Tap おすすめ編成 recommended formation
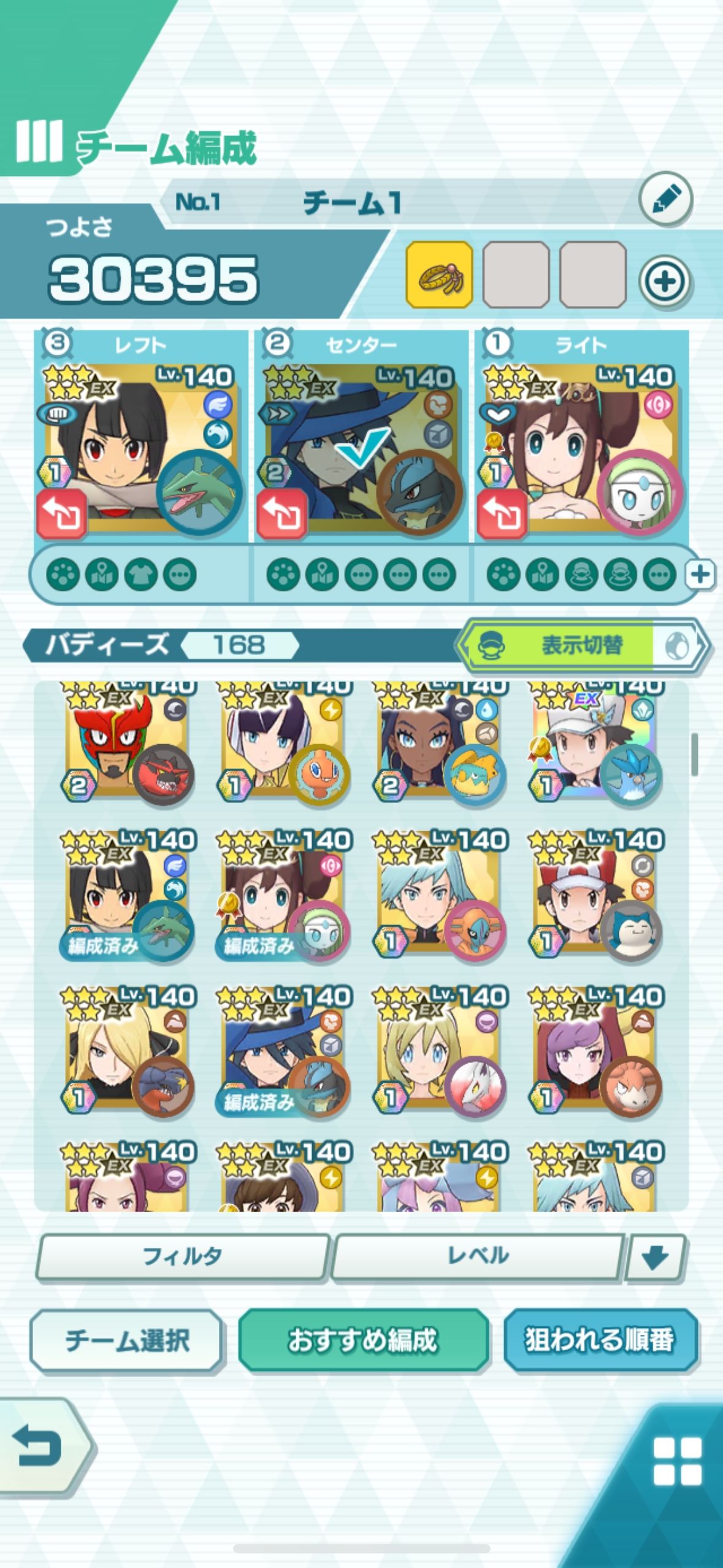 tap(363, 1340)
